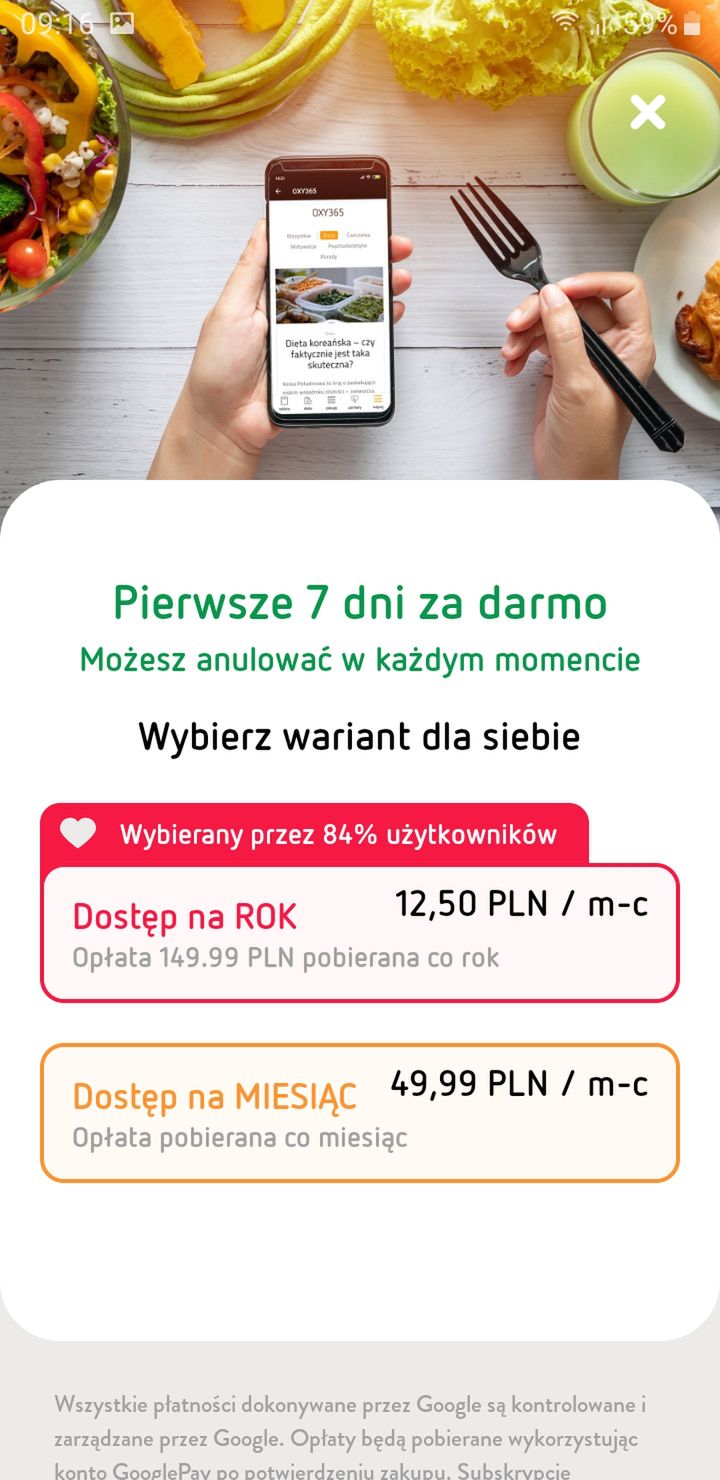720x1480 pixels.
Task: Choose the Dostęp na MIESIĄC monthly plan
Action: click(x=360, y=1113)
